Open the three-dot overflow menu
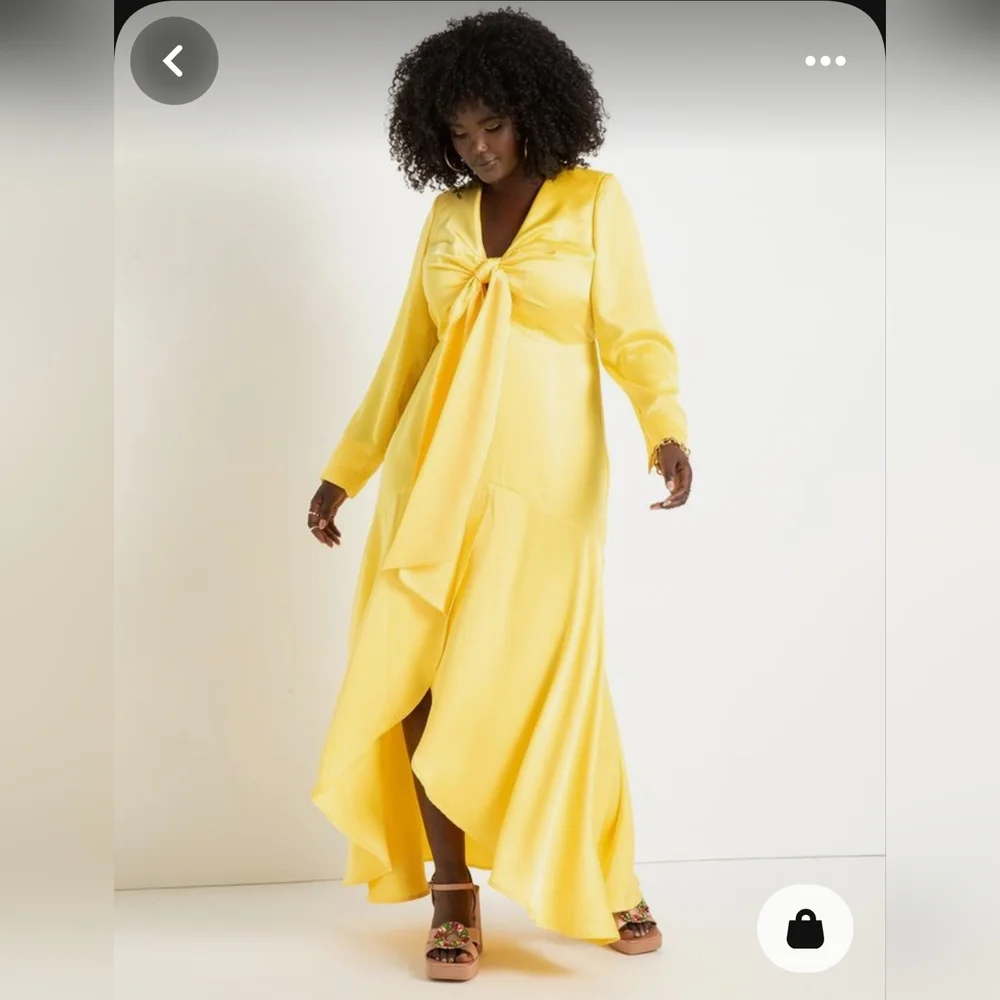The height and width of the screenshot is (1000, 1000). (825, 61)
